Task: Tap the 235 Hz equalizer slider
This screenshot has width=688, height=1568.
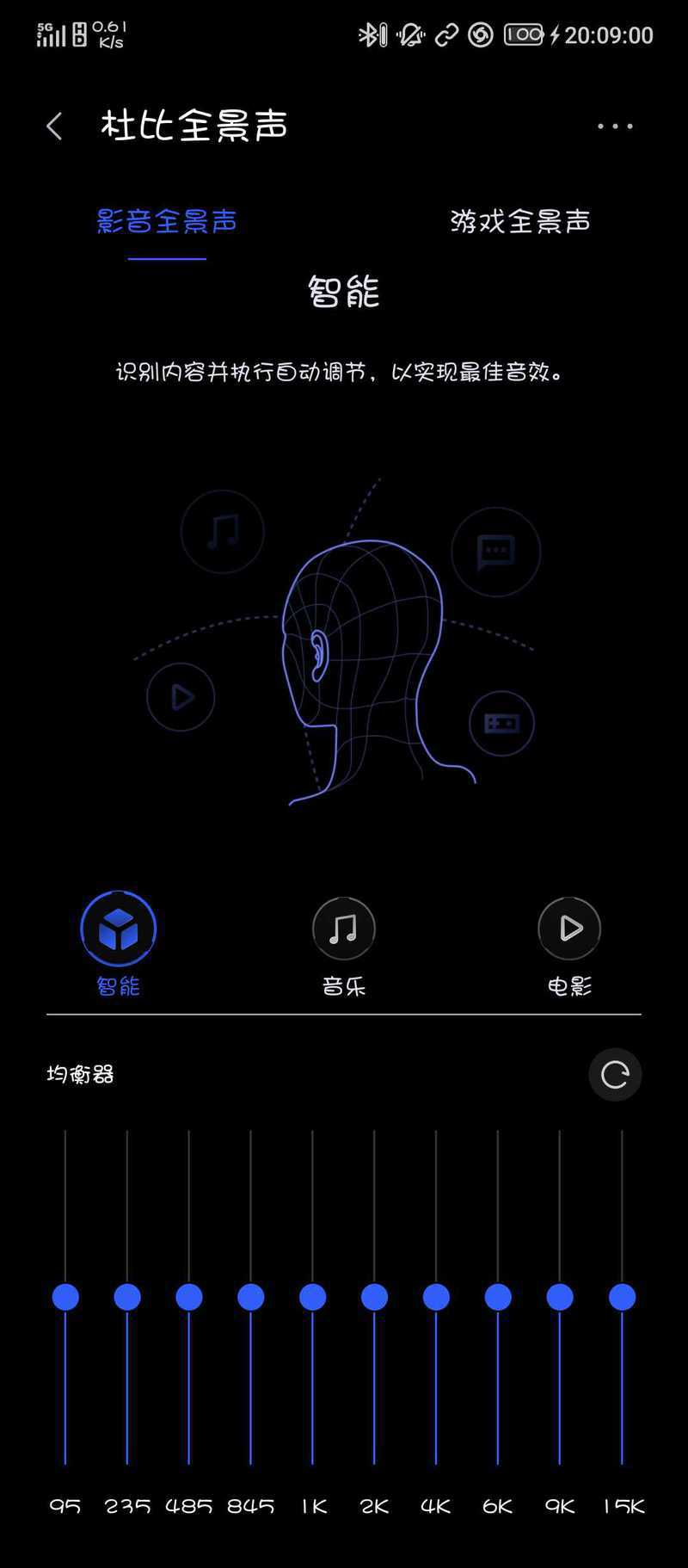Action: [x=127, y=1297]
